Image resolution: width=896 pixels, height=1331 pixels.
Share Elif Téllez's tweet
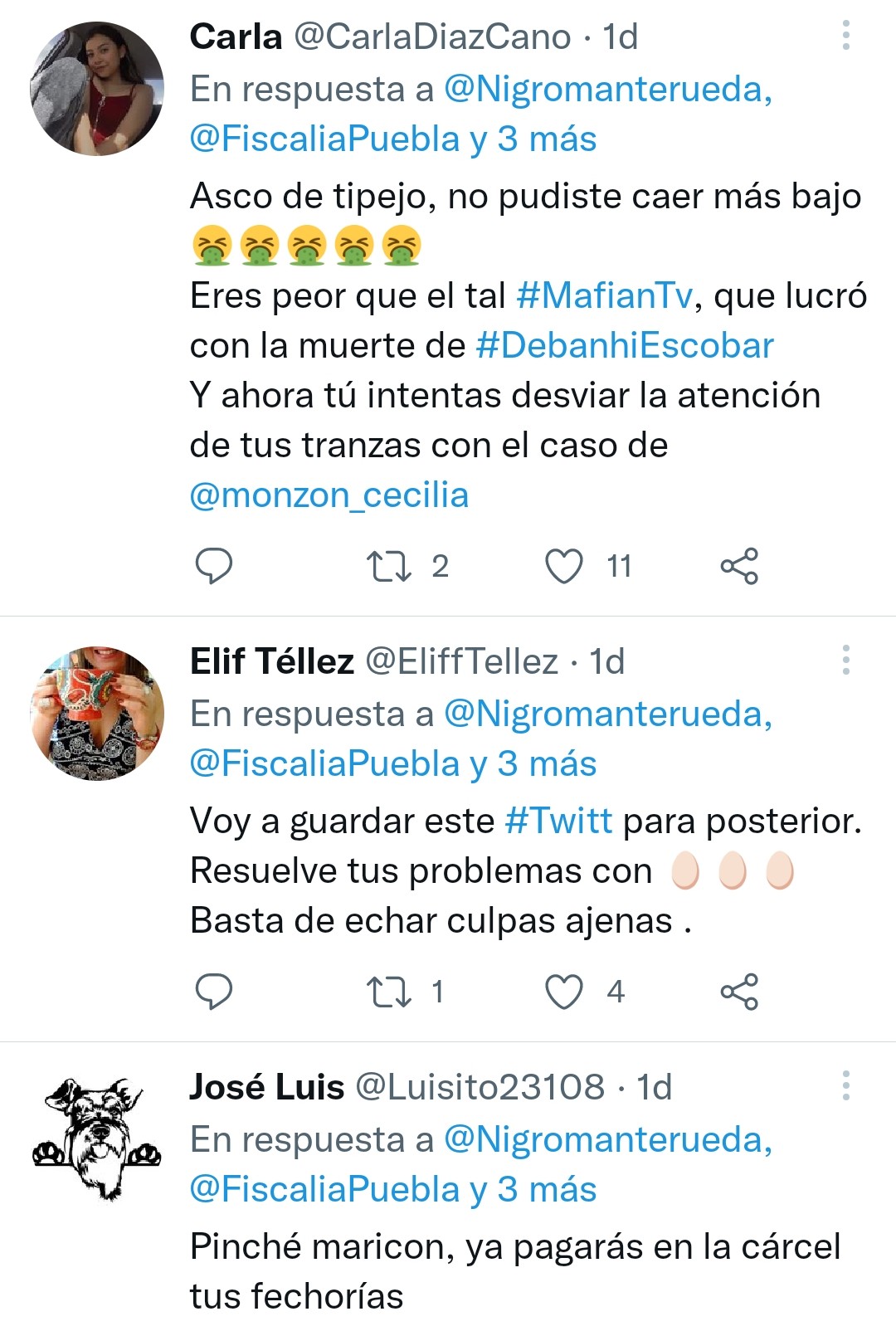739,992
